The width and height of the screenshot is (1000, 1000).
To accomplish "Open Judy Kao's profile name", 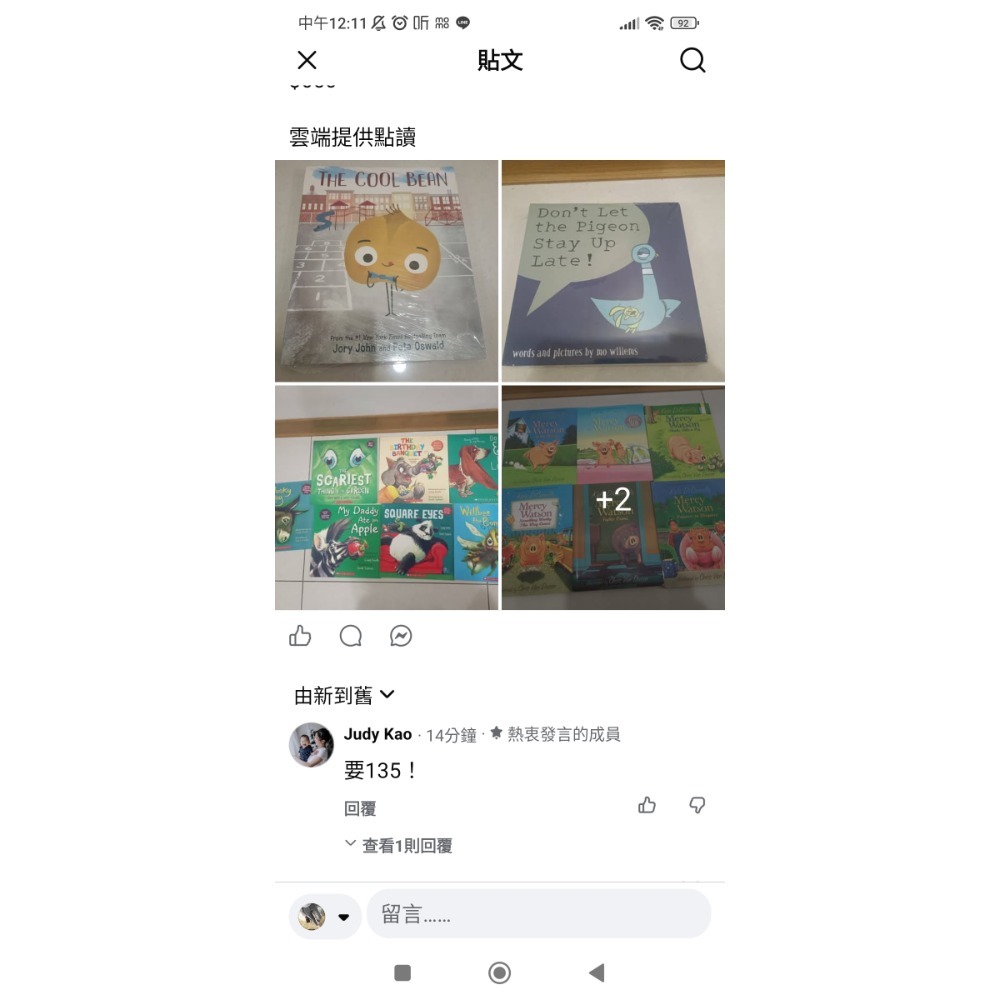I will [x=378, y=734].
